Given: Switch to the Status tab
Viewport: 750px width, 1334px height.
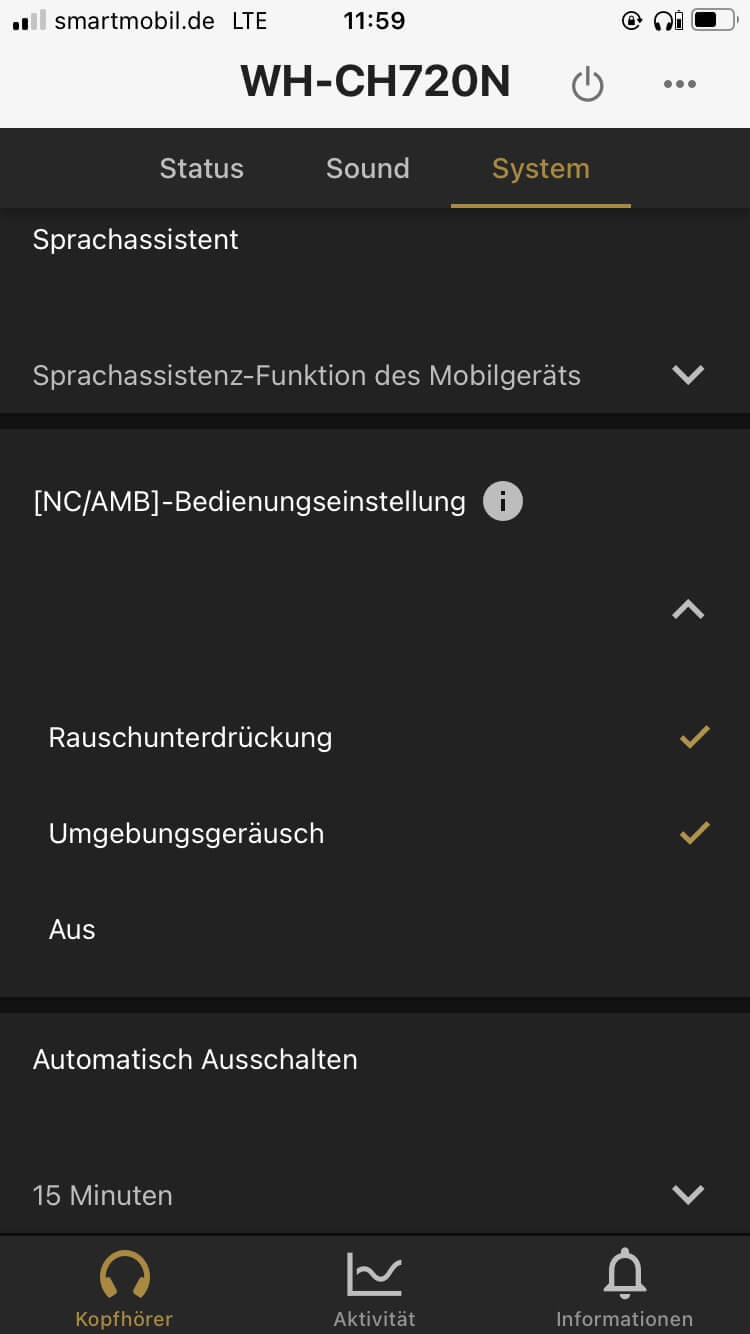Looking at the screenshot, I should coord(201,168).
